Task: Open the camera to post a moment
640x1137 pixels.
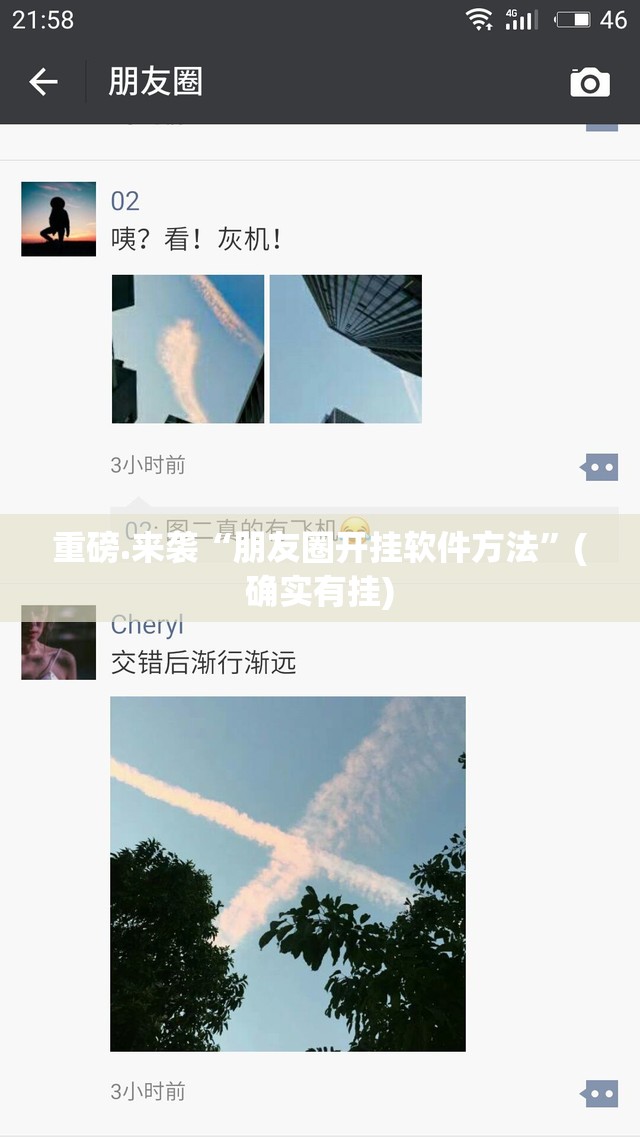Action: [590, 82]
